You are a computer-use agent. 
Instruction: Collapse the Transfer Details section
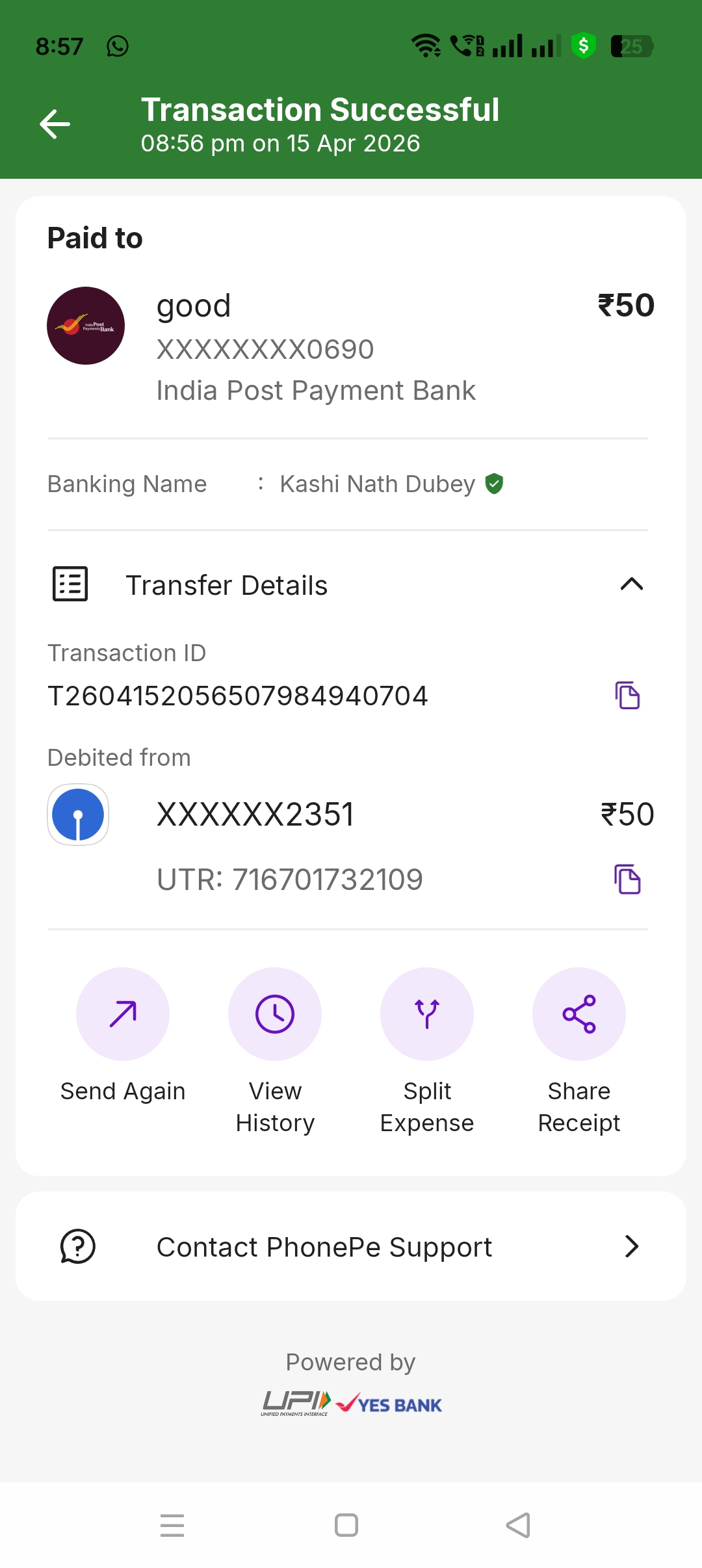tap(631, 584)
